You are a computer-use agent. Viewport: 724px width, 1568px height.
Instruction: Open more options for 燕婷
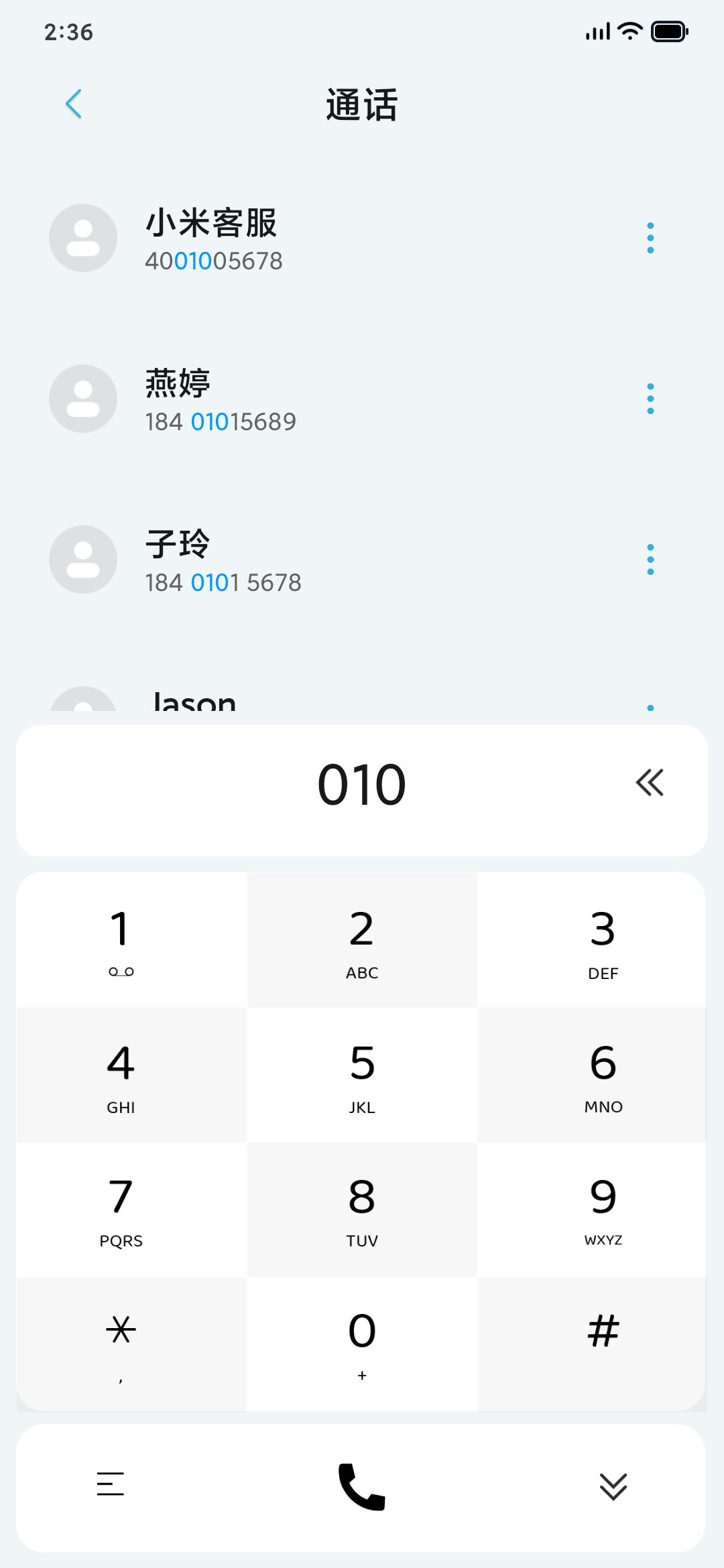point(650,399)
